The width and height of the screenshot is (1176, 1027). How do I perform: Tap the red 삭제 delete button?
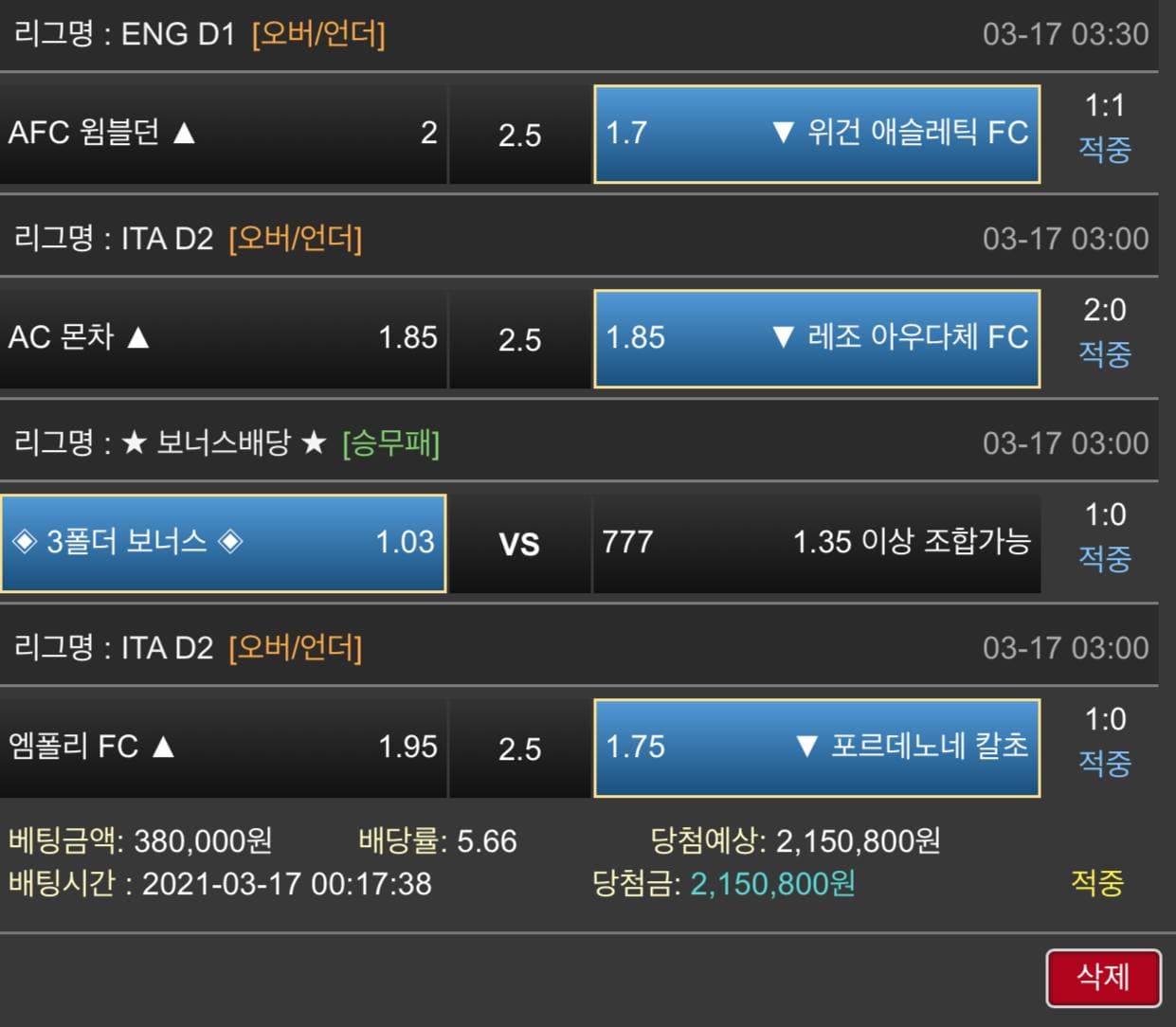1103,977
